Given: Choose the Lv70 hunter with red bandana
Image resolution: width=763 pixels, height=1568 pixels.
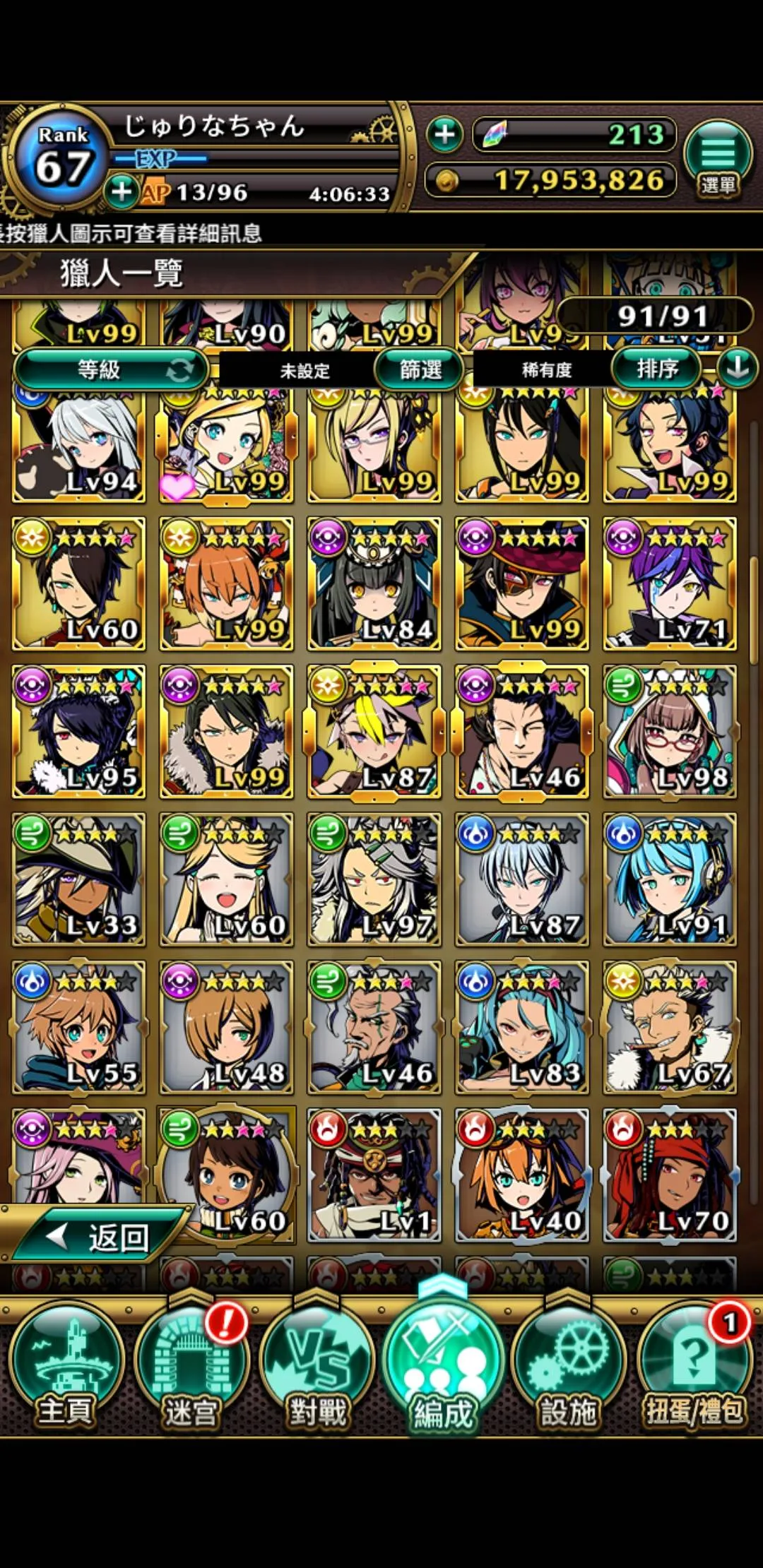Looking at the screenshot, I should point(670,1175).
